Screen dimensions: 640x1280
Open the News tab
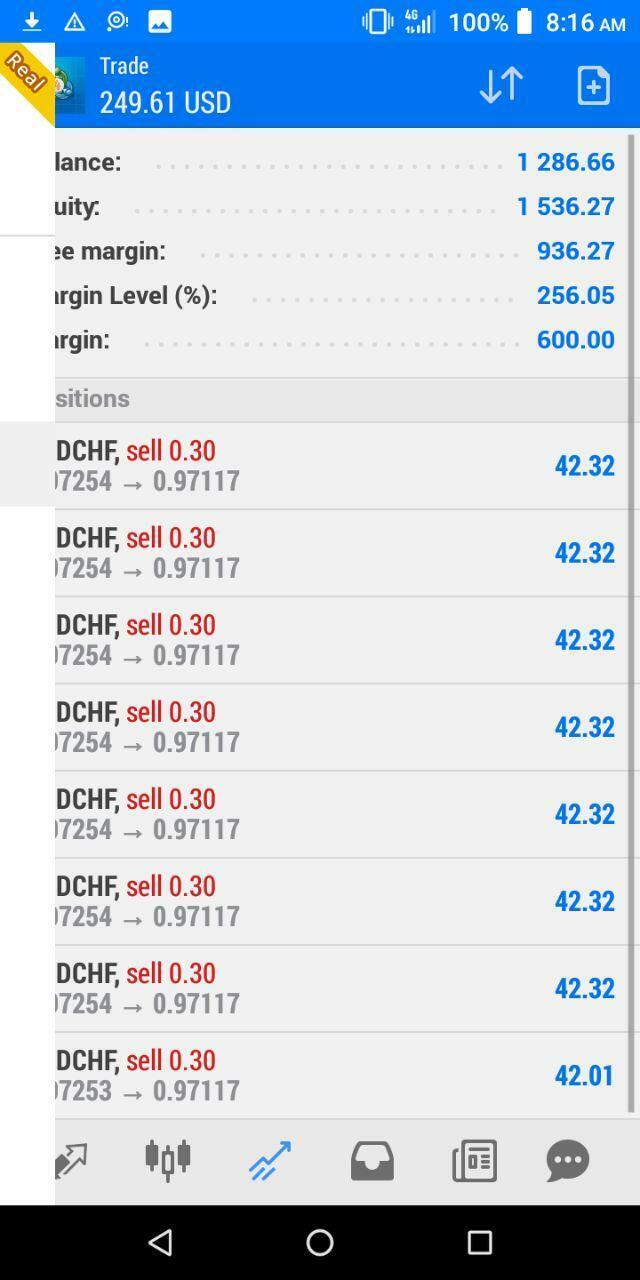pos(474,1160)
